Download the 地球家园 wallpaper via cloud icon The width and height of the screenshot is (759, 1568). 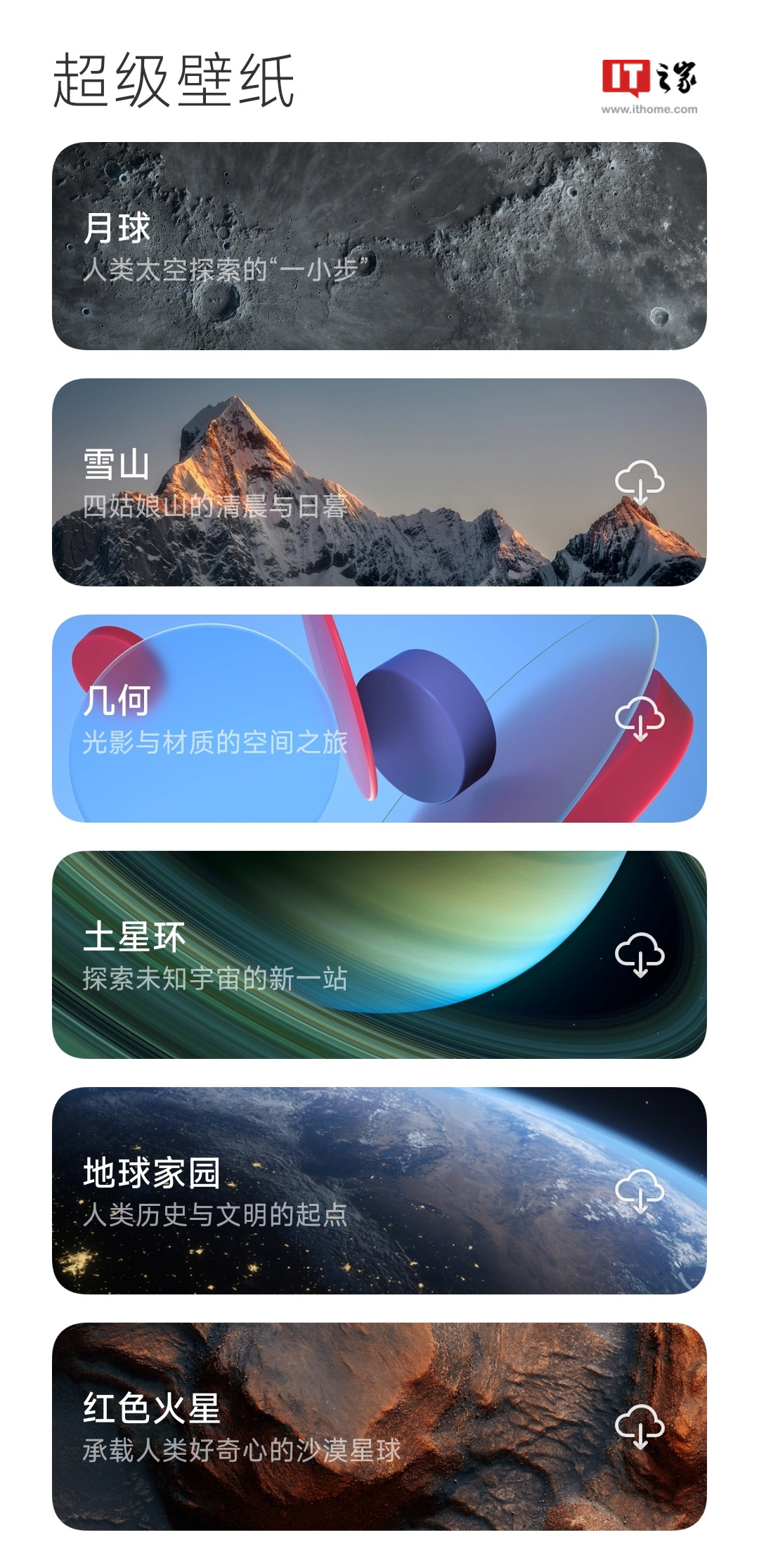[640, 1191]
